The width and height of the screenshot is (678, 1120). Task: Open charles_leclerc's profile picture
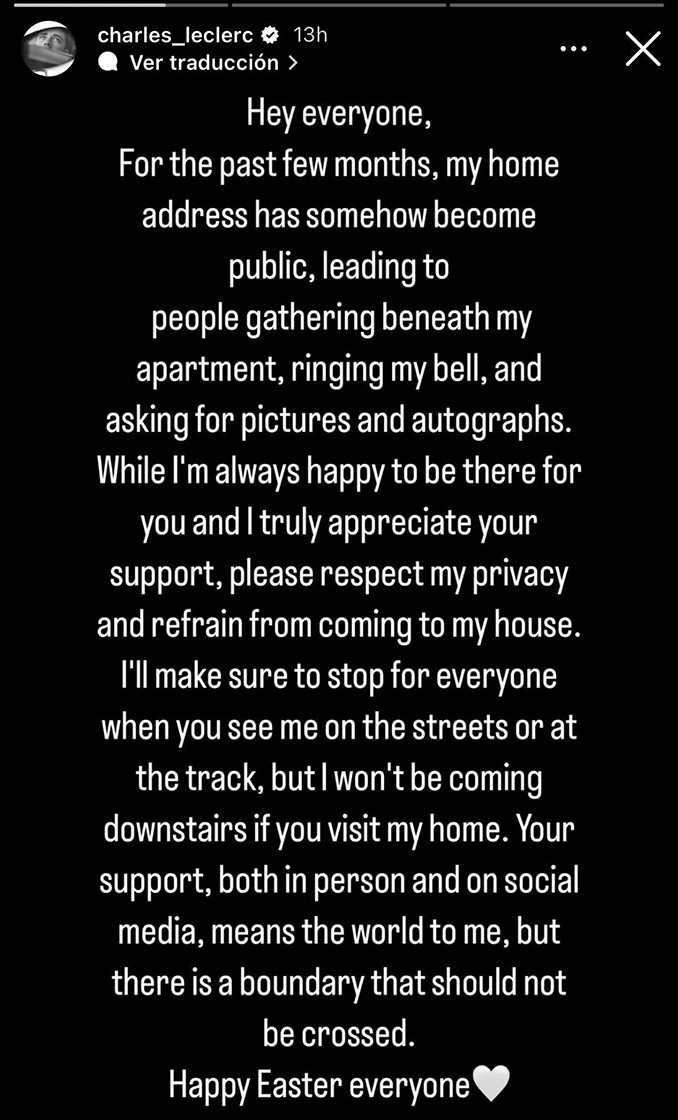(49, 48)
